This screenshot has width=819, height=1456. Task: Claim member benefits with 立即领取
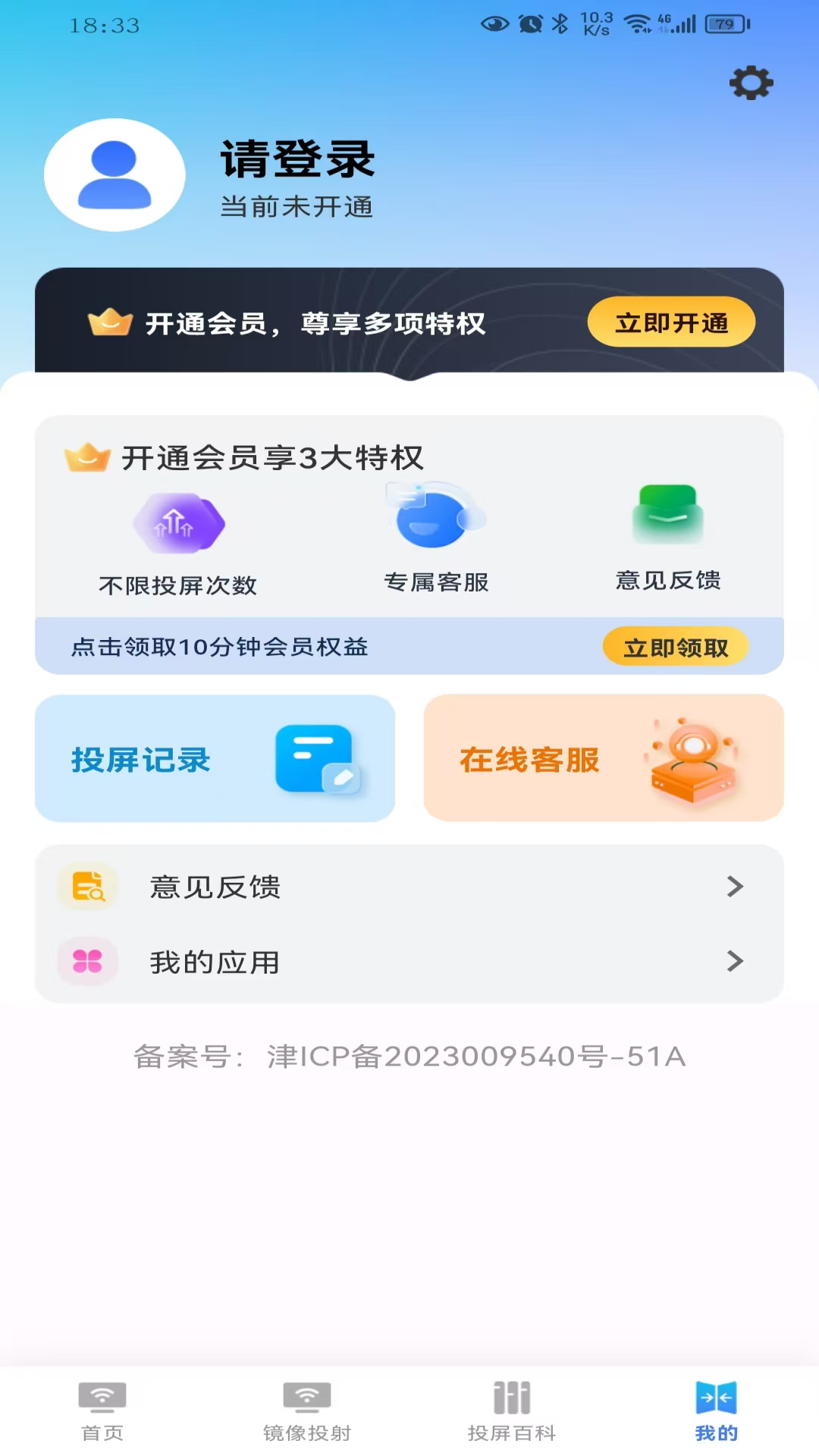(x=675, y=647)
